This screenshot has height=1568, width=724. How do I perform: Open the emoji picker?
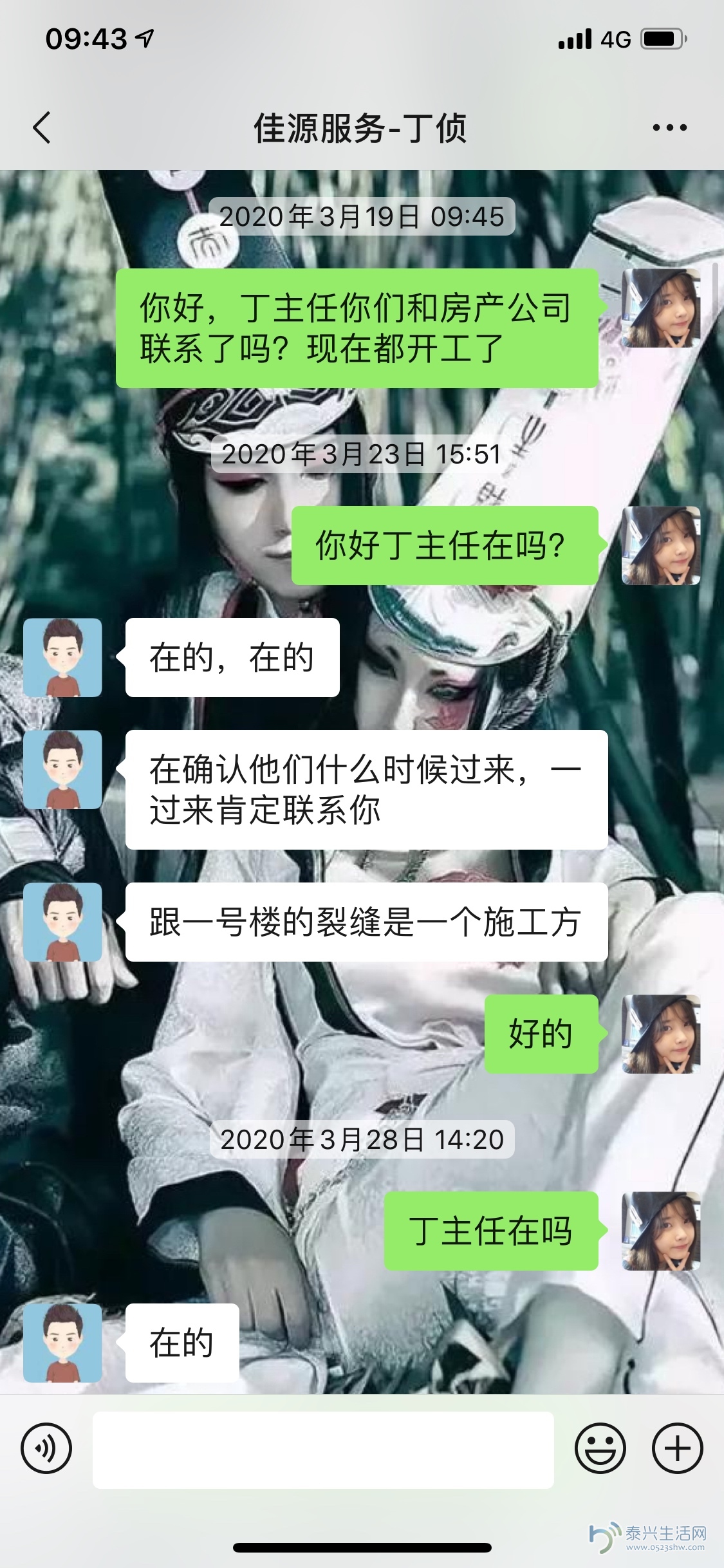point(600,1449)
